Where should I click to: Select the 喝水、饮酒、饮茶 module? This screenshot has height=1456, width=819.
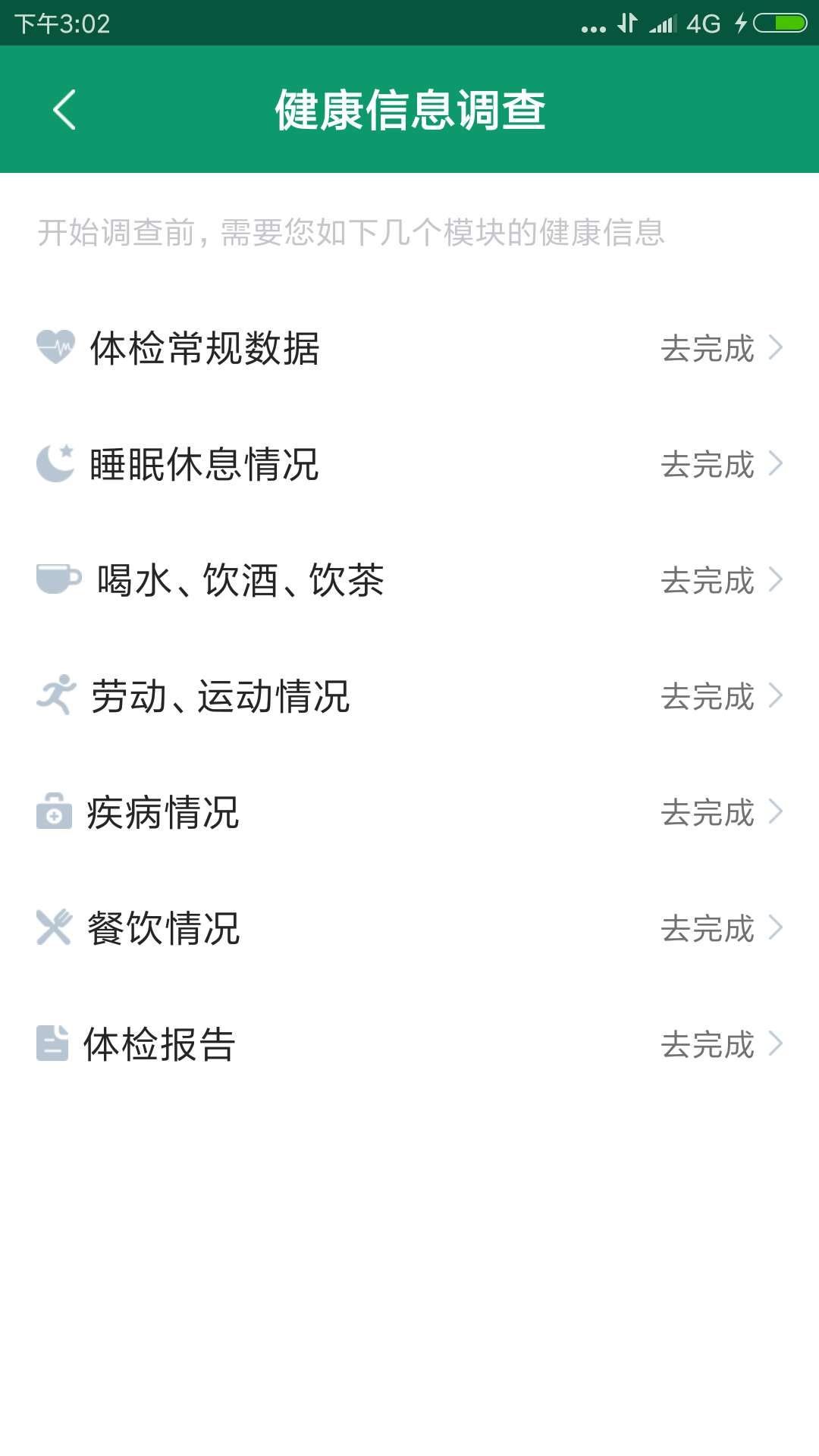409,580
